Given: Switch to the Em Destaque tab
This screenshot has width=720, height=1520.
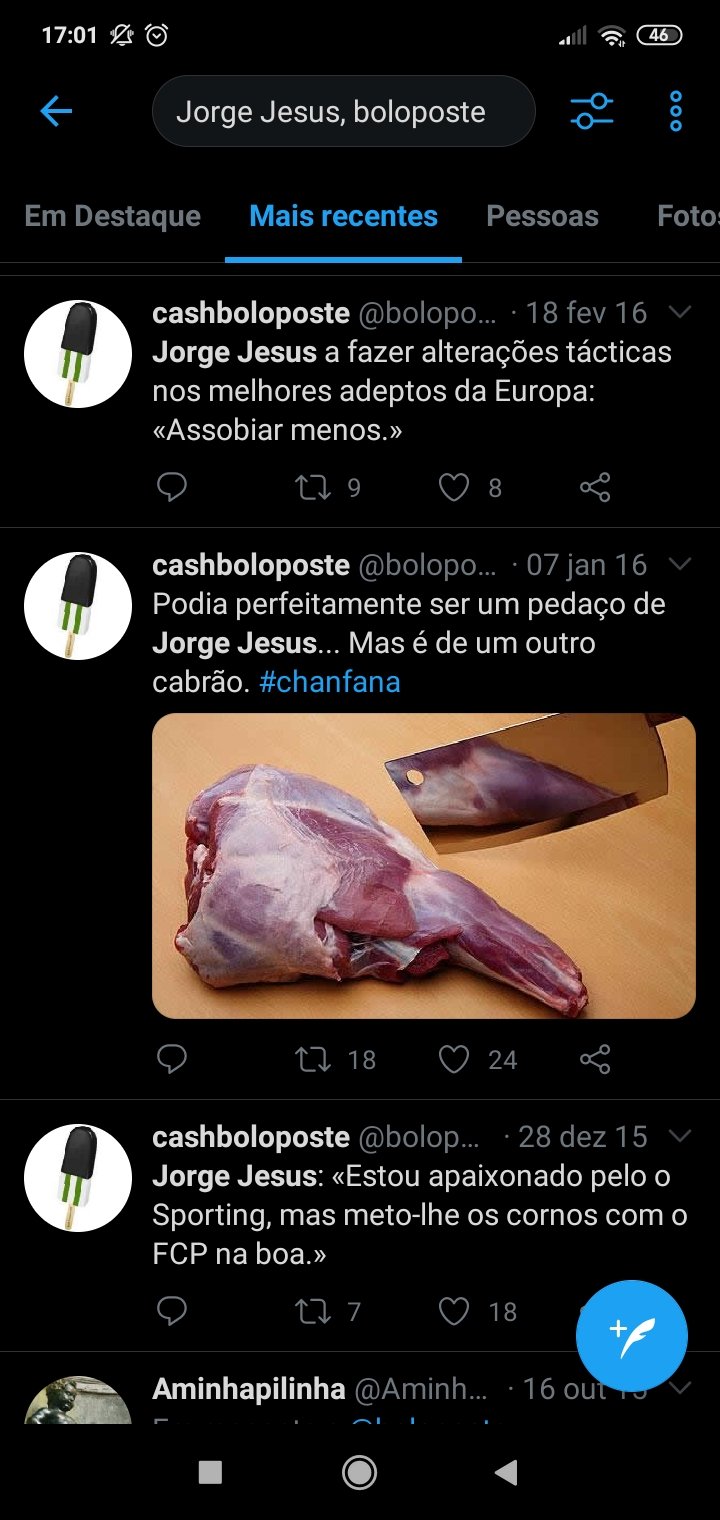Looking at the screenshot, I should (x=112, y=216).
